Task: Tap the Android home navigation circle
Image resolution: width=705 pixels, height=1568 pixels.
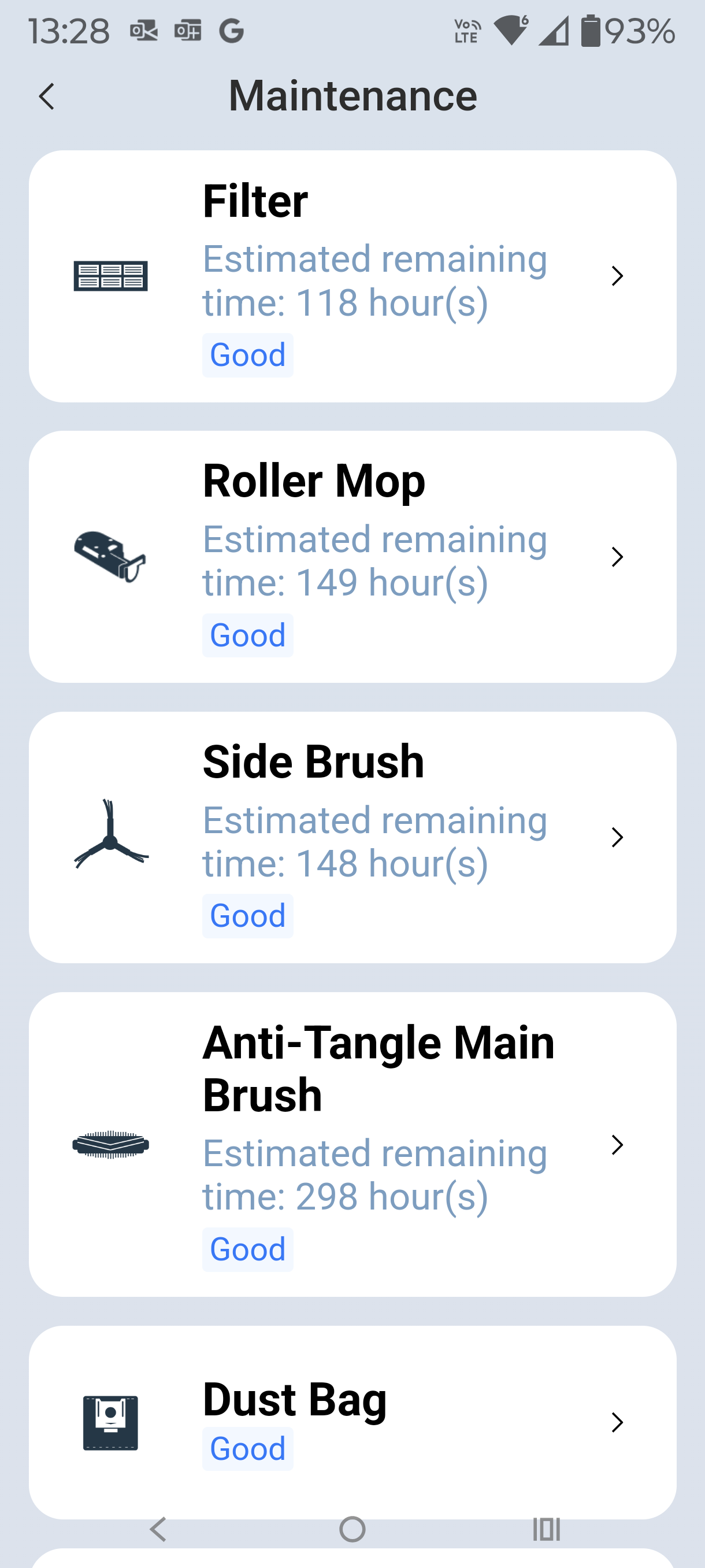Action: point(351,1529)
